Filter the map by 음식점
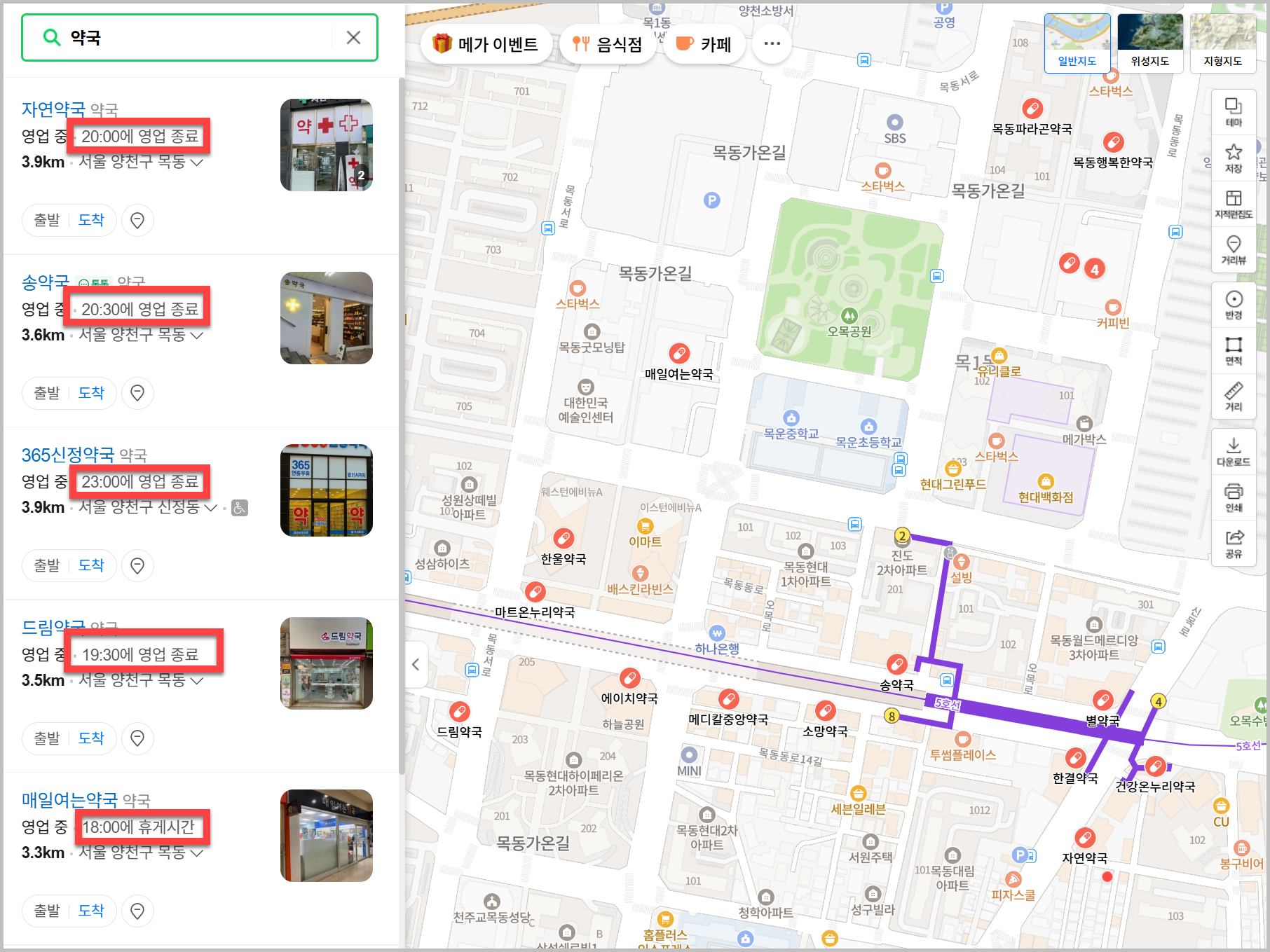Screen dimensions: 1270x952 (x=607, y=44)
